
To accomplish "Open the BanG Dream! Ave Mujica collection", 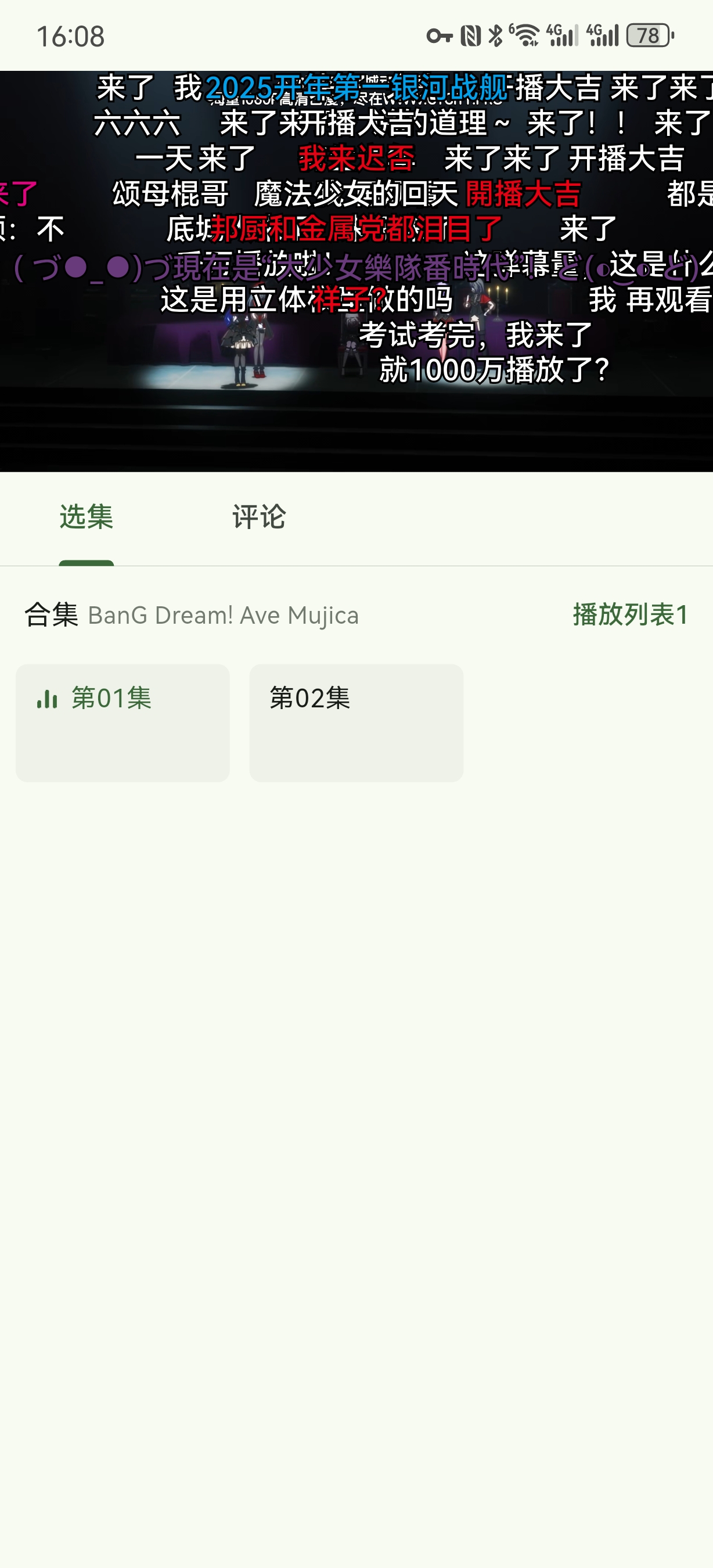I will [224, 616].
